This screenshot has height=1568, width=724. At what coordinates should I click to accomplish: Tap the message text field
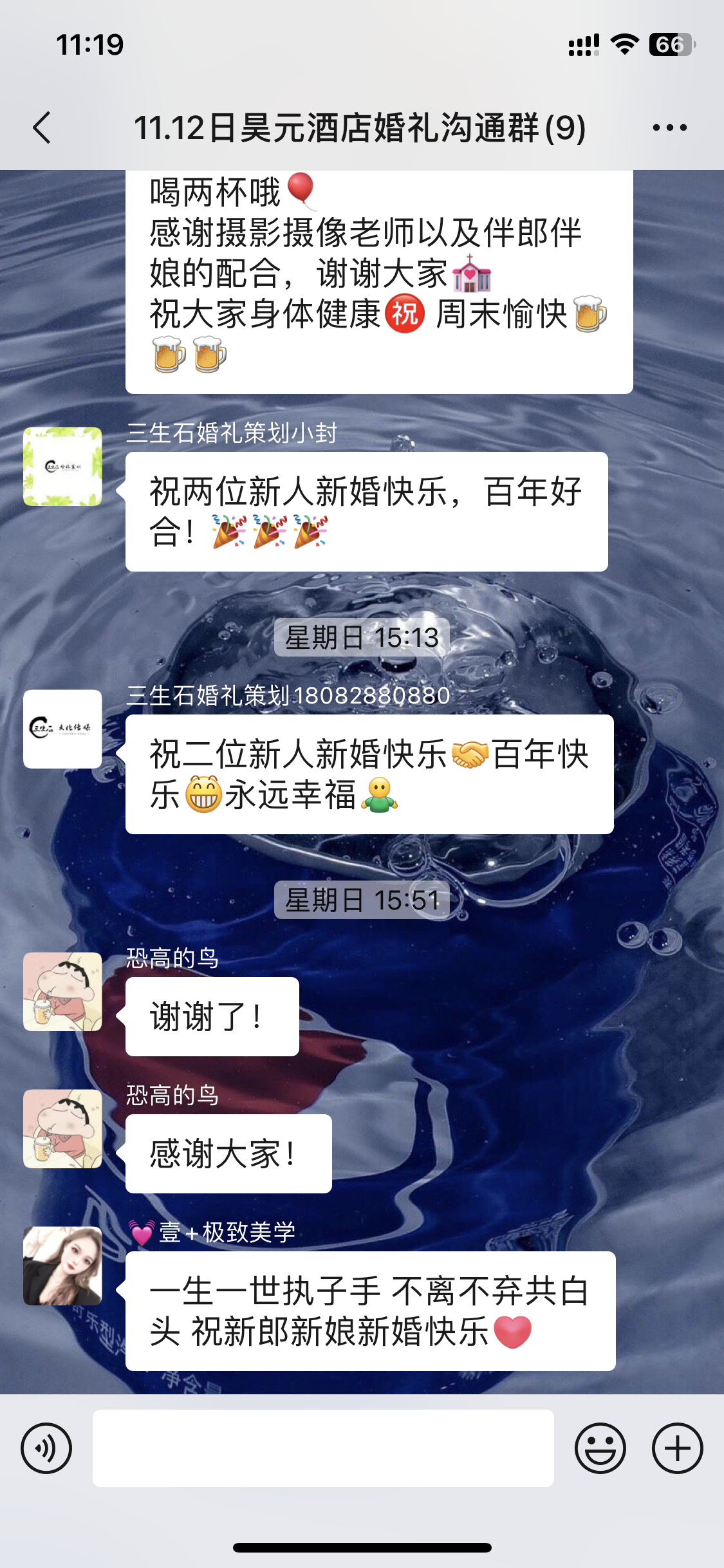pyautogui.click(x=323, y=1448)
